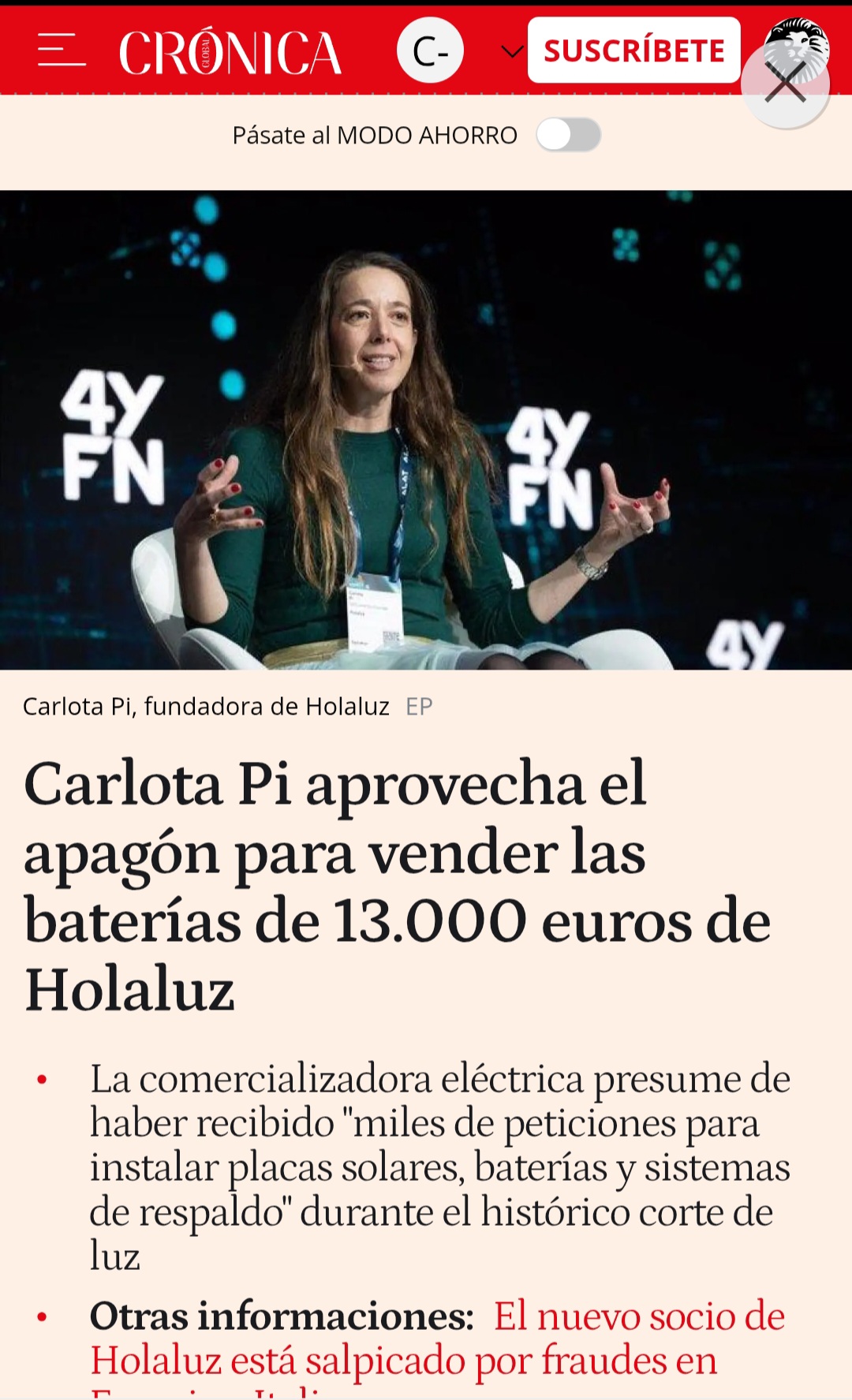852x1400 pixels.
Task: Expand the dropdown chevron beside the account
Action: 512,52
